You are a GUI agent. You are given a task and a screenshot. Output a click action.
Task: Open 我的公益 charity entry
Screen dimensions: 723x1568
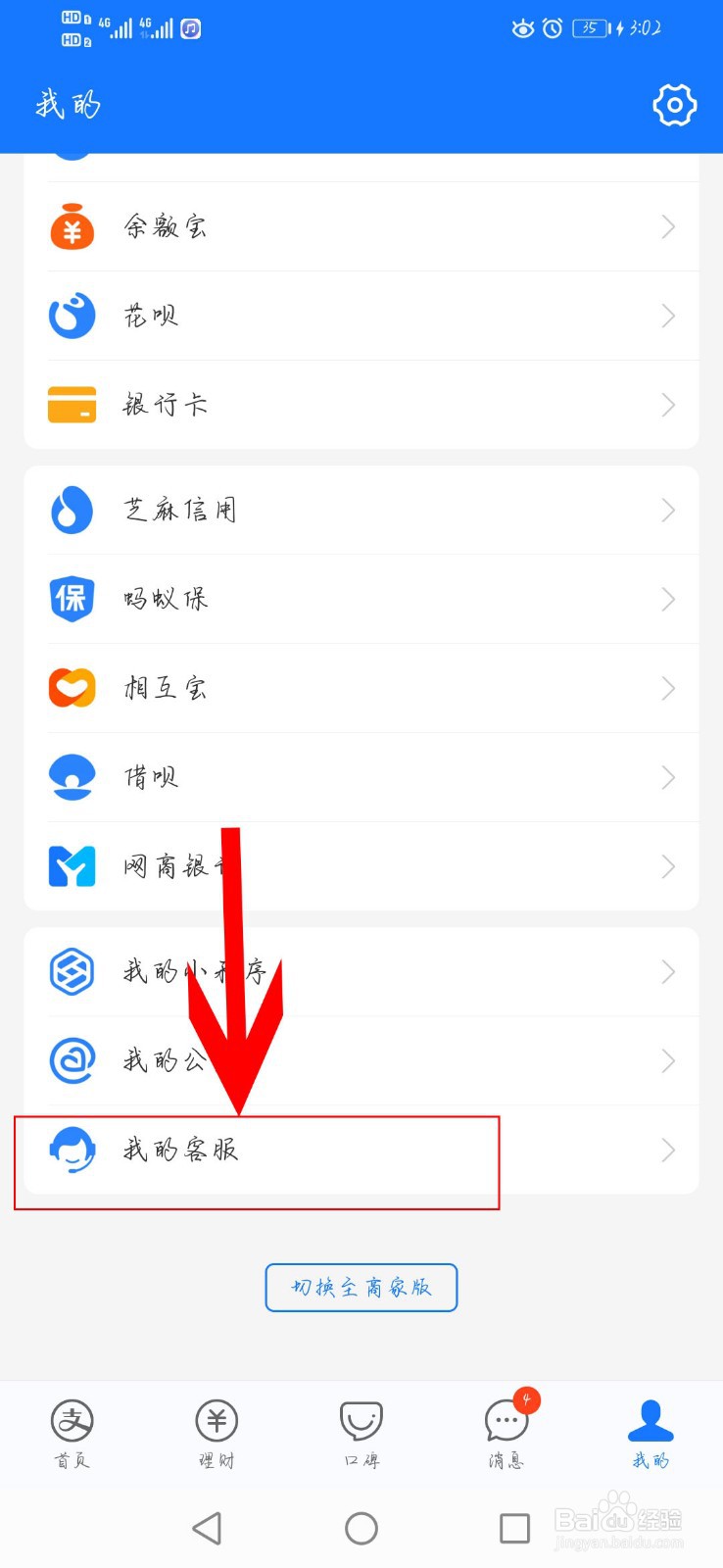click(x=72, y=1060)
